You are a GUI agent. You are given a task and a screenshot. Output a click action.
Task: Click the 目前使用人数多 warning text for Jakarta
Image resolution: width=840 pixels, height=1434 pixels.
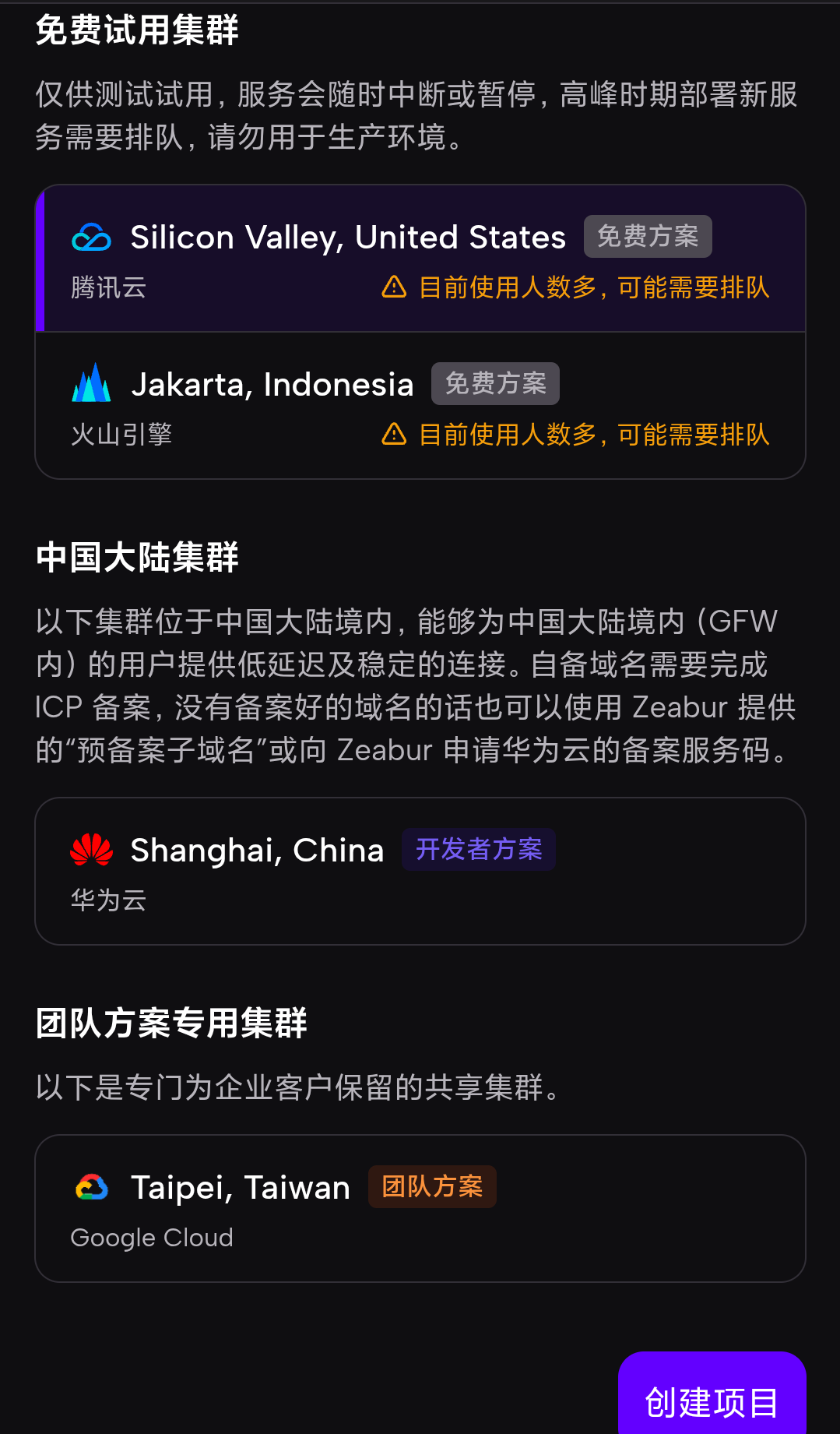coord(594,435)
